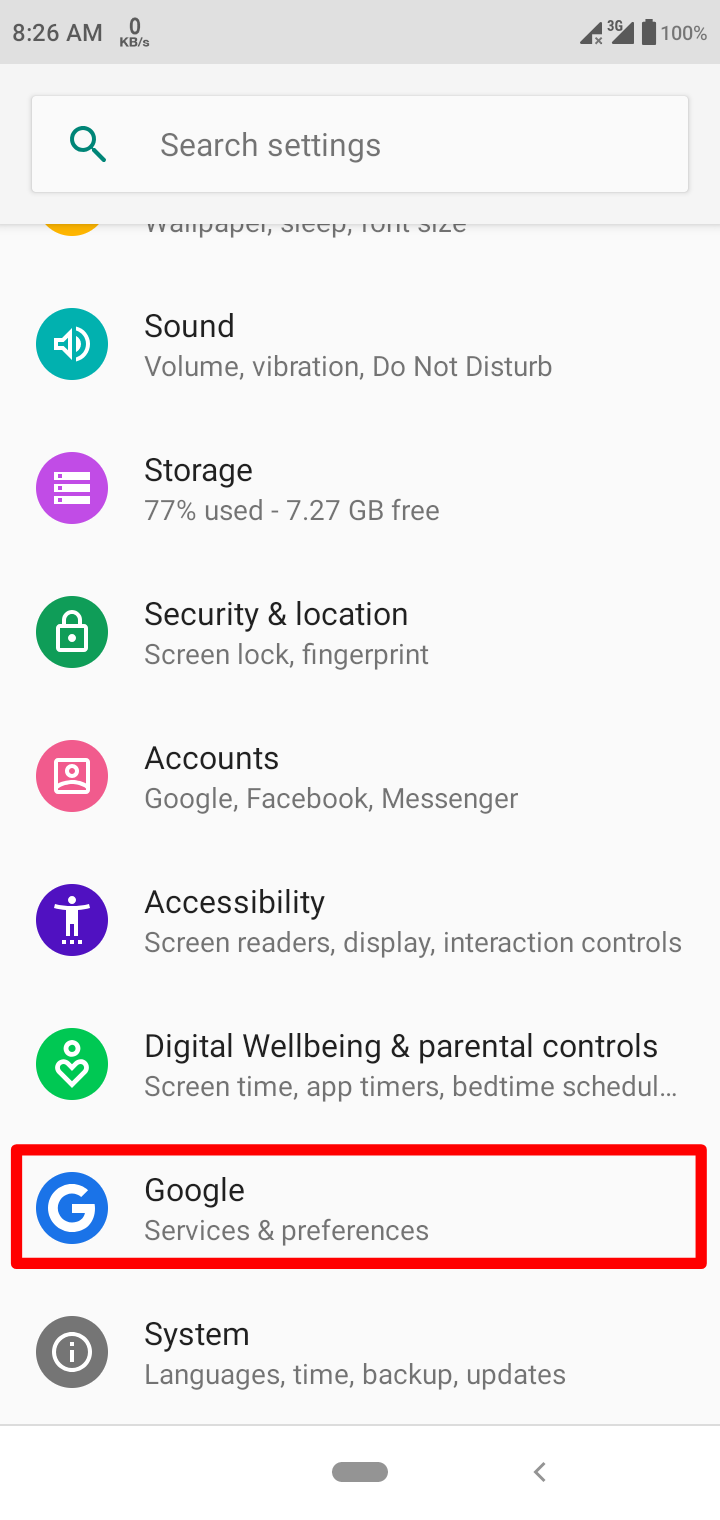Go to Accounts settings
This screenshot has width=720, height=1520.
click(x=360, y=777)
